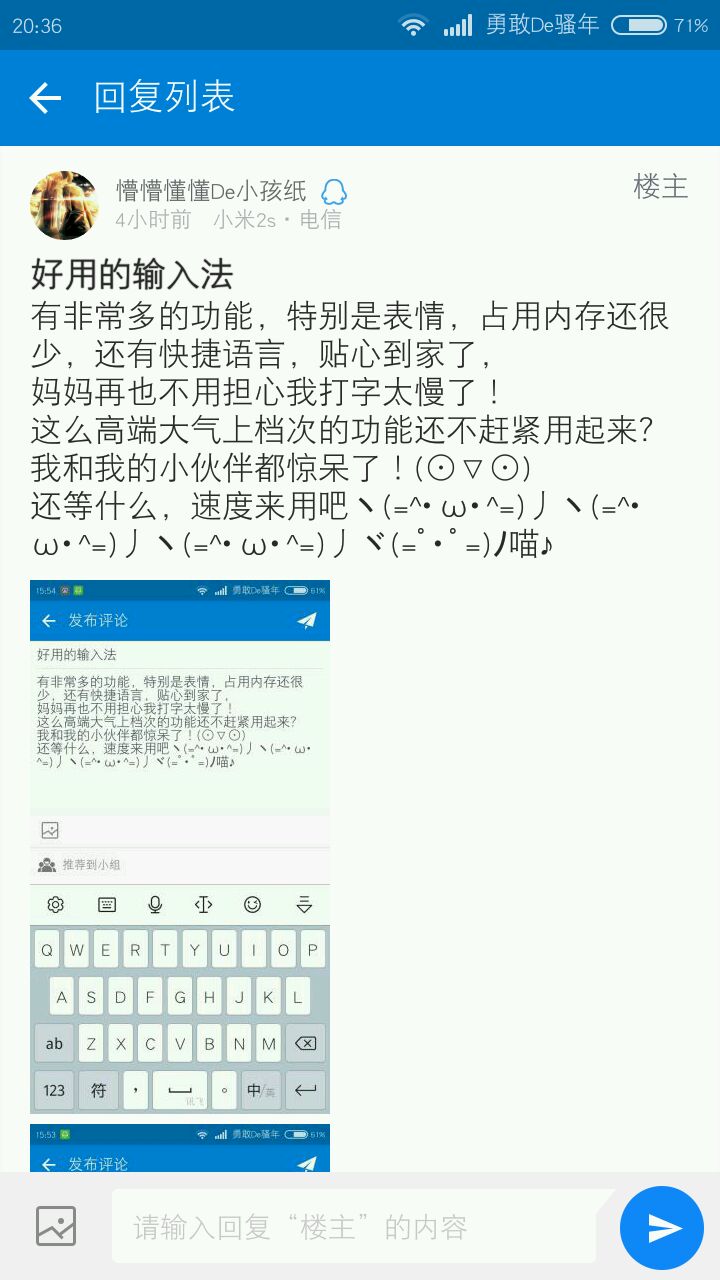
Task: Open the poster's avatar profile
Action: pos(65,205)
